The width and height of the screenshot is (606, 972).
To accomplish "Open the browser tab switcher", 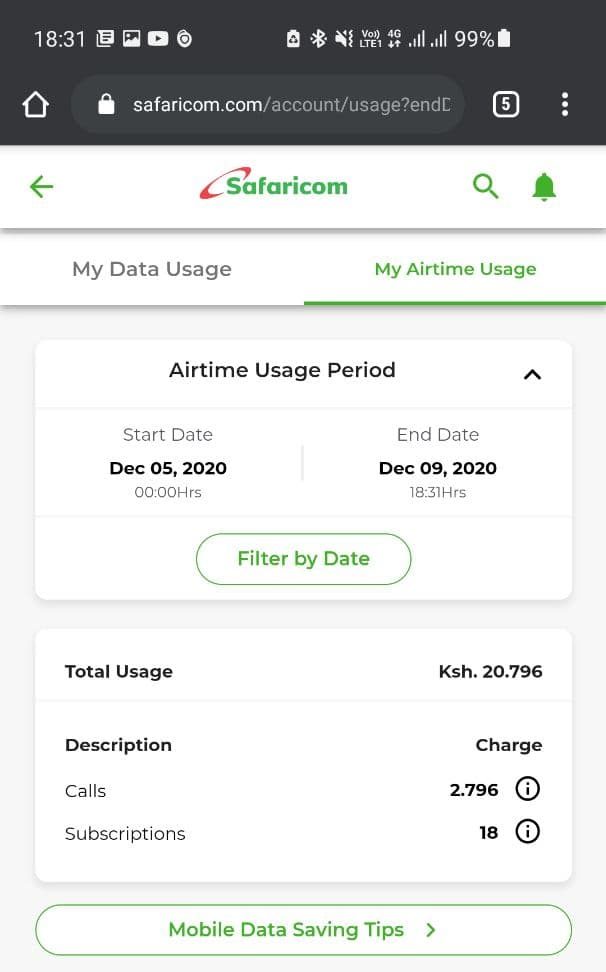I will (506, 104).
